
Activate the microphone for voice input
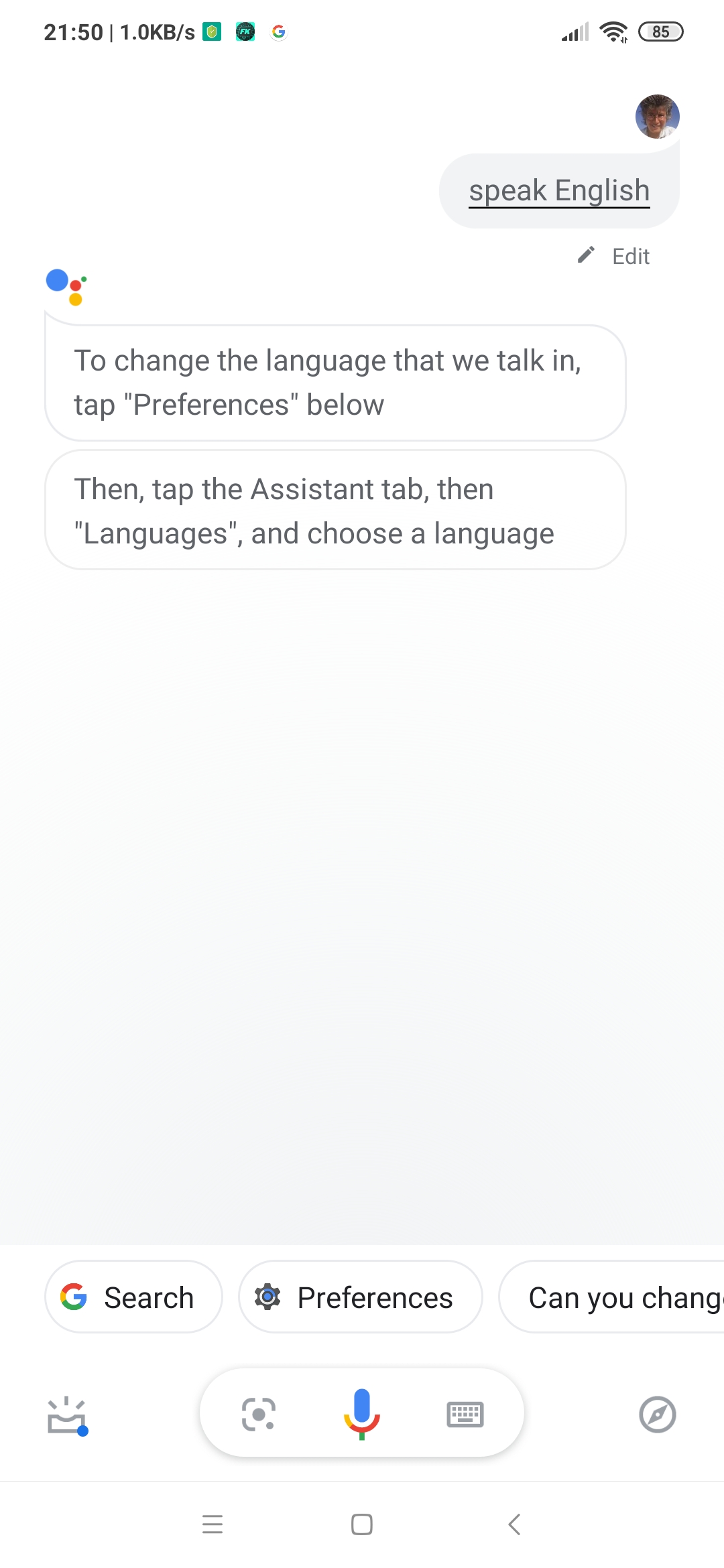pyautogui.click(x=362, y=1414)
